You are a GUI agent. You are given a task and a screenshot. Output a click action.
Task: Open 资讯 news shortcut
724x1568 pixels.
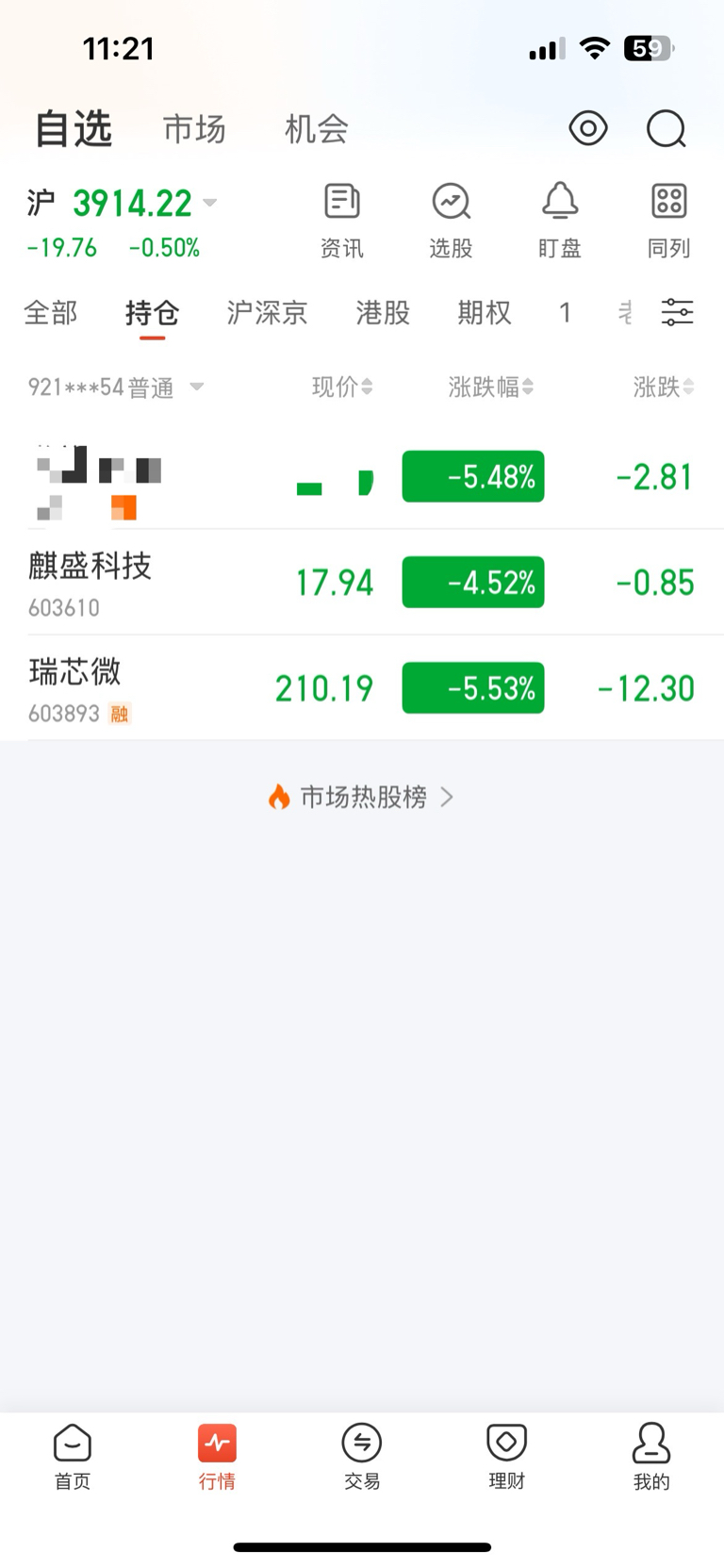click(341, 221)
